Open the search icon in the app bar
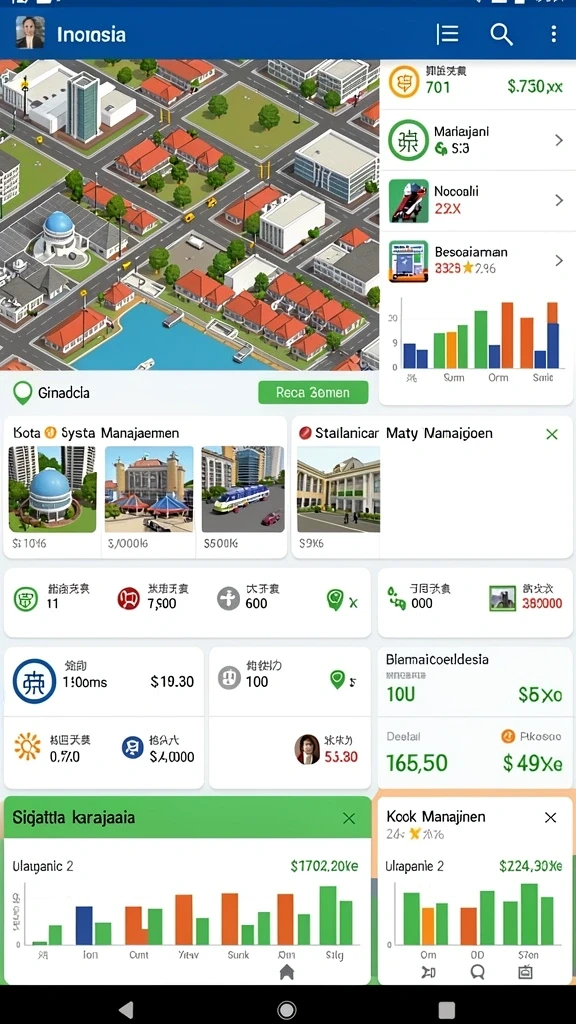576x1024 pixels. pyautogui.click(x=501, y=35)
